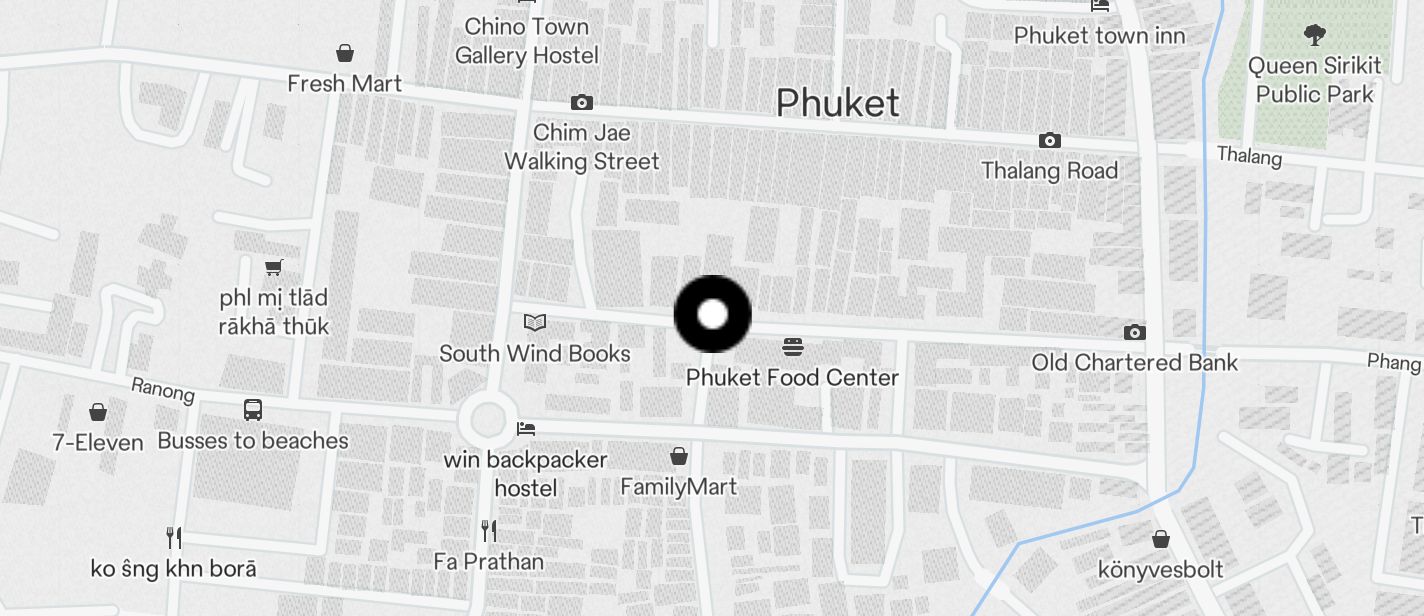1424x616 pixels.
Task: Select the Thalang Road camera marker
Action: 1049,141
